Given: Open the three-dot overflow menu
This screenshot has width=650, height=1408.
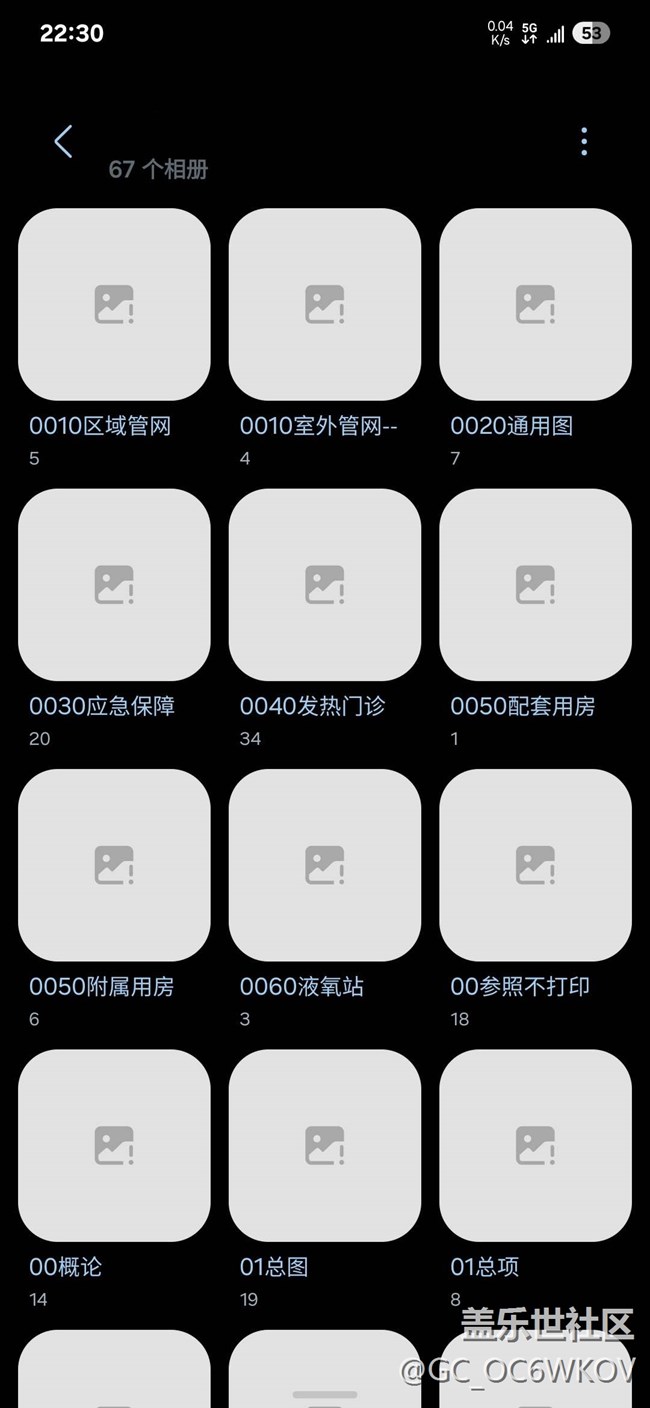Looking at the screenshot, I should 584,141.
